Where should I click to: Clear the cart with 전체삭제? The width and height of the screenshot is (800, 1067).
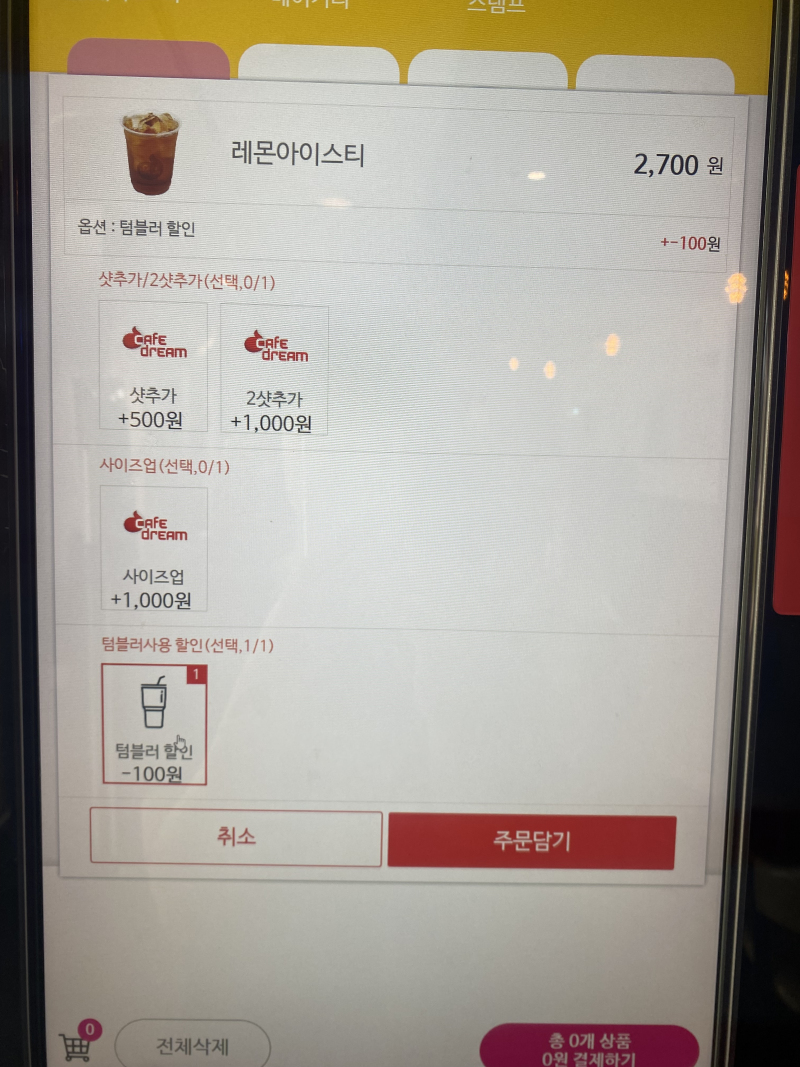(x=192, y=1046)
